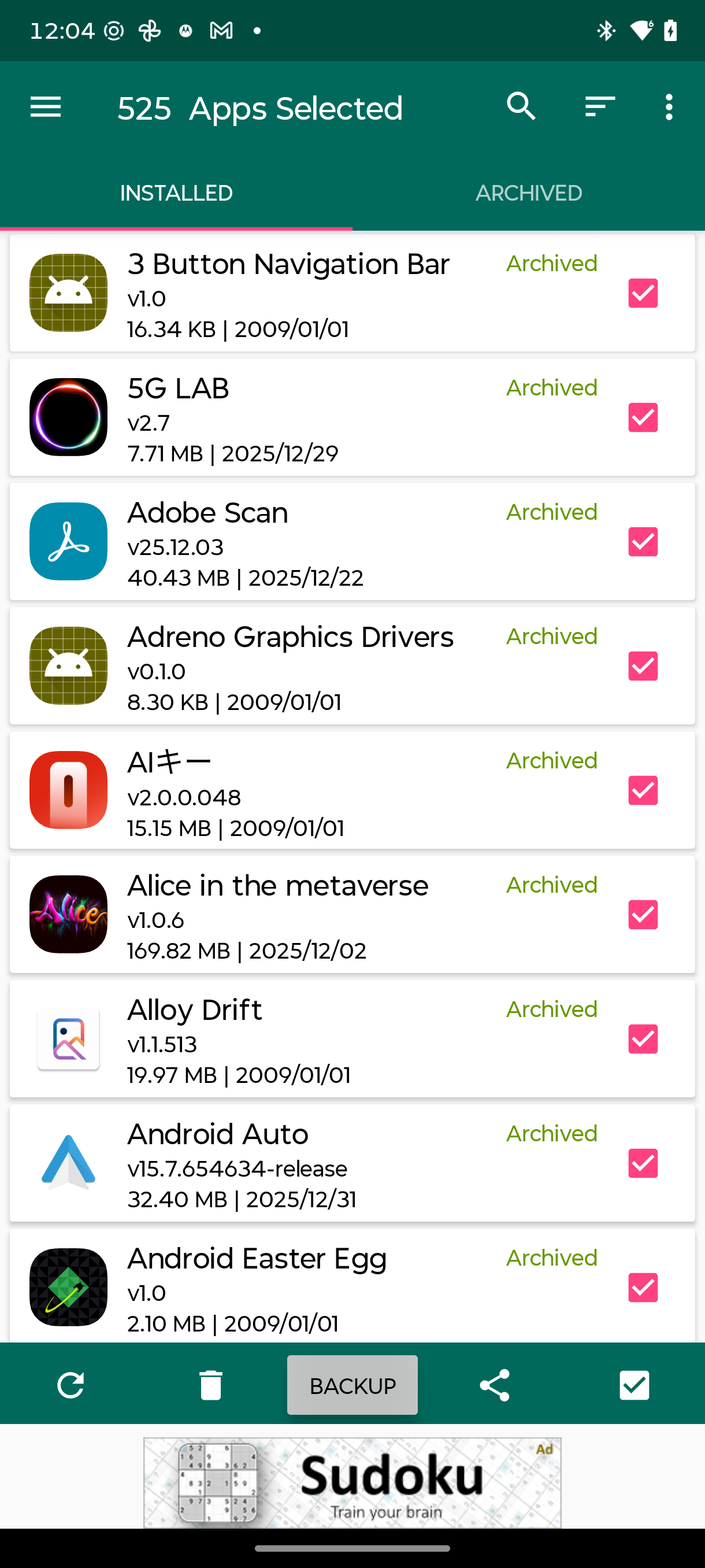
Task: Refresh the app list
Action: point(70,1385)
